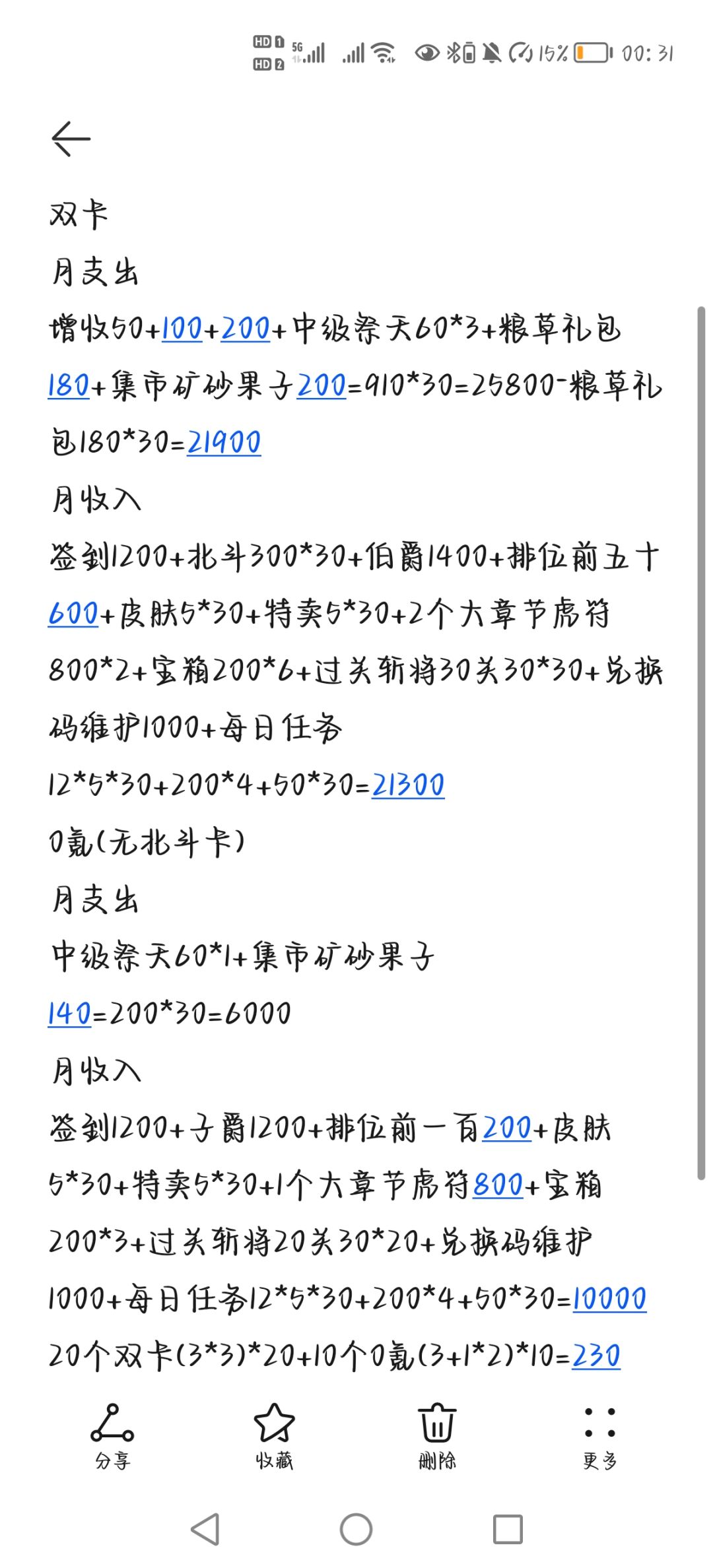Tap the underlined 180 link
The height and width of the screenshot is (1568, 713).
click(68, 386)
